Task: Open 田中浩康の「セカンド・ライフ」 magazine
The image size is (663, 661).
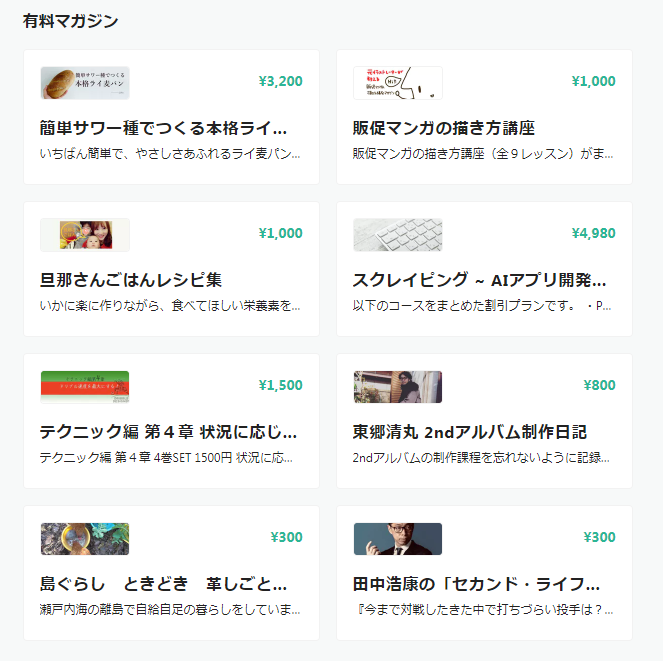Action: 476,584
